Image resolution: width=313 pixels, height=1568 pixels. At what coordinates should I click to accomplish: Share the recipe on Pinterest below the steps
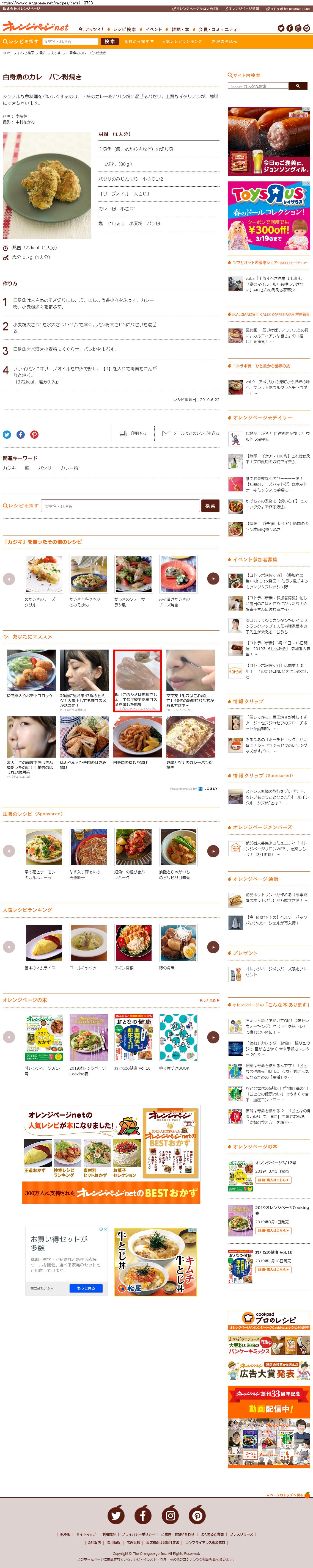[x=34, y=434]
